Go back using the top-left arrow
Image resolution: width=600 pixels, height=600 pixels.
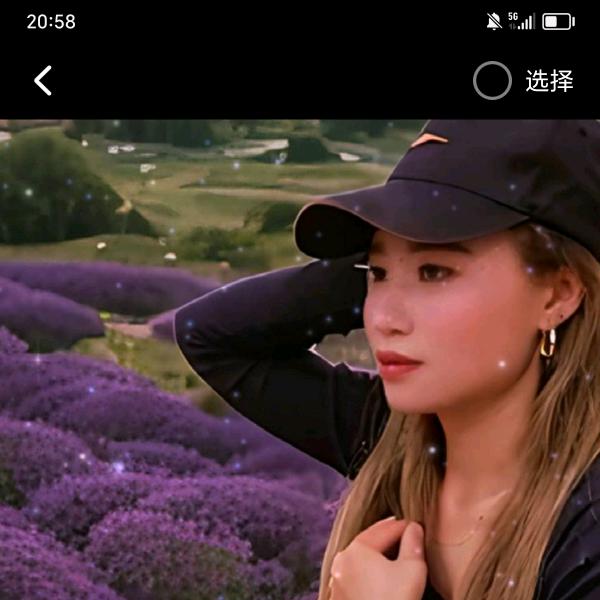click(x=43, y=81)
